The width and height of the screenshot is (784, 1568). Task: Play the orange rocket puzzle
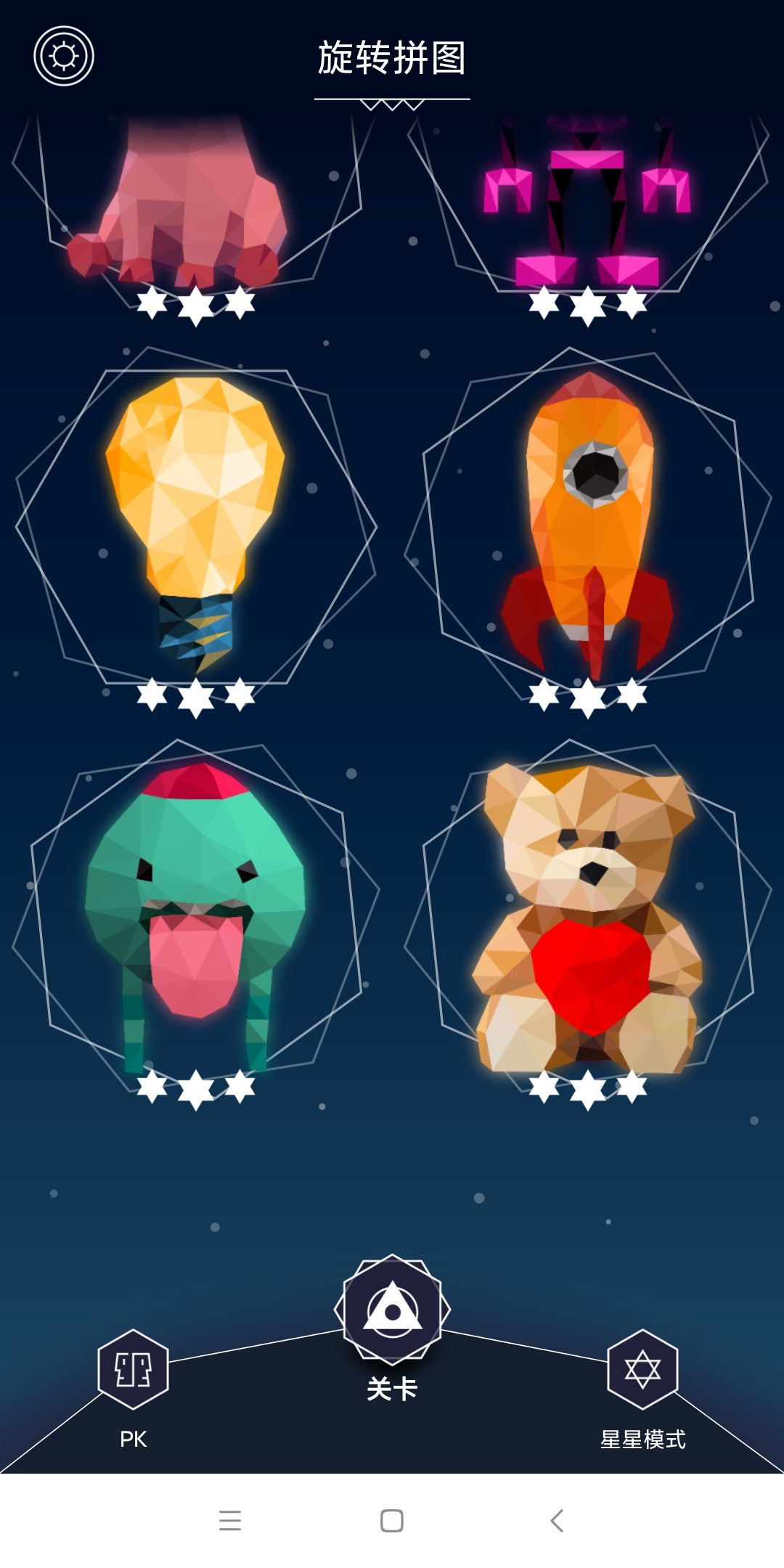pyautogui.click(x=587, y=526)
